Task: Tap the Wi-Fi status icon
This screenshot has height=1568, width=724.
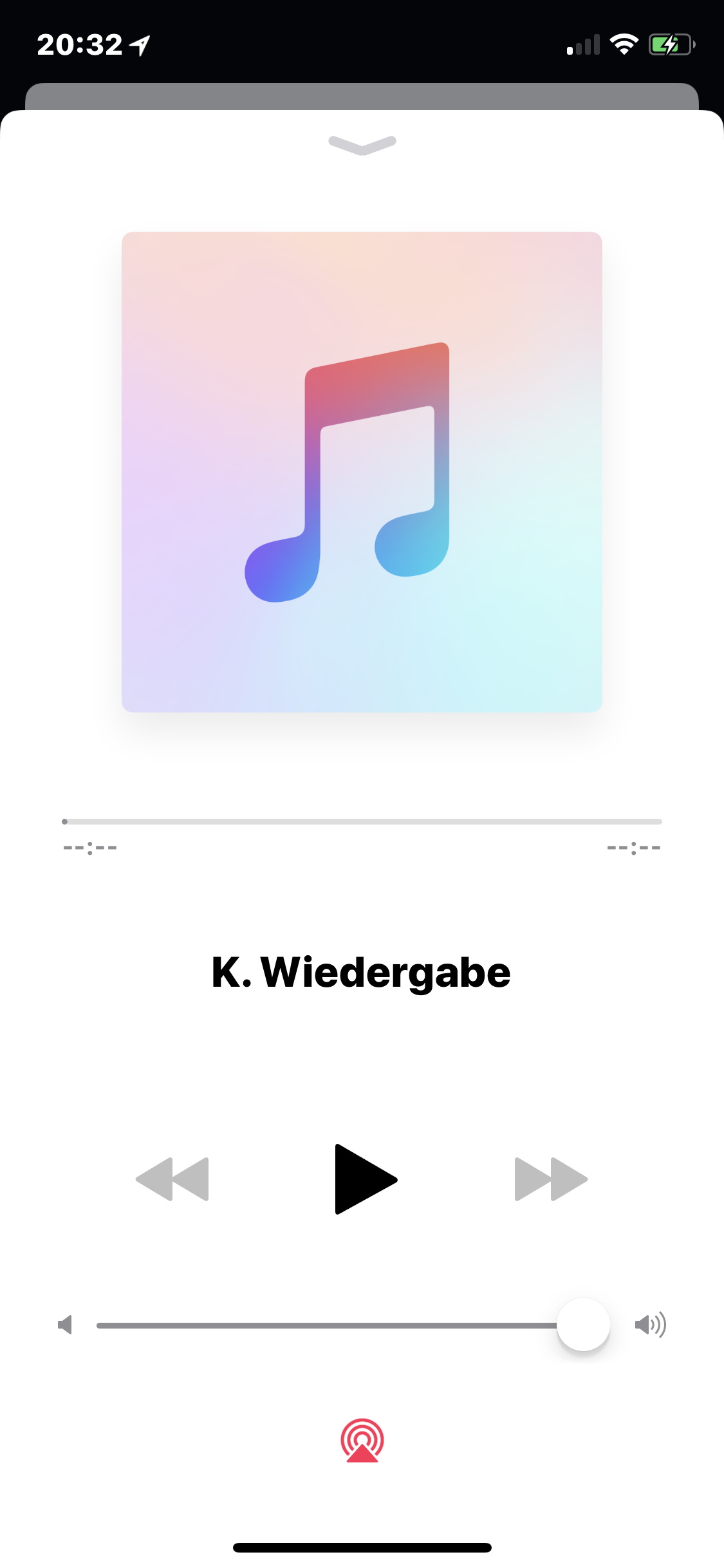Action: pos(623,44)
